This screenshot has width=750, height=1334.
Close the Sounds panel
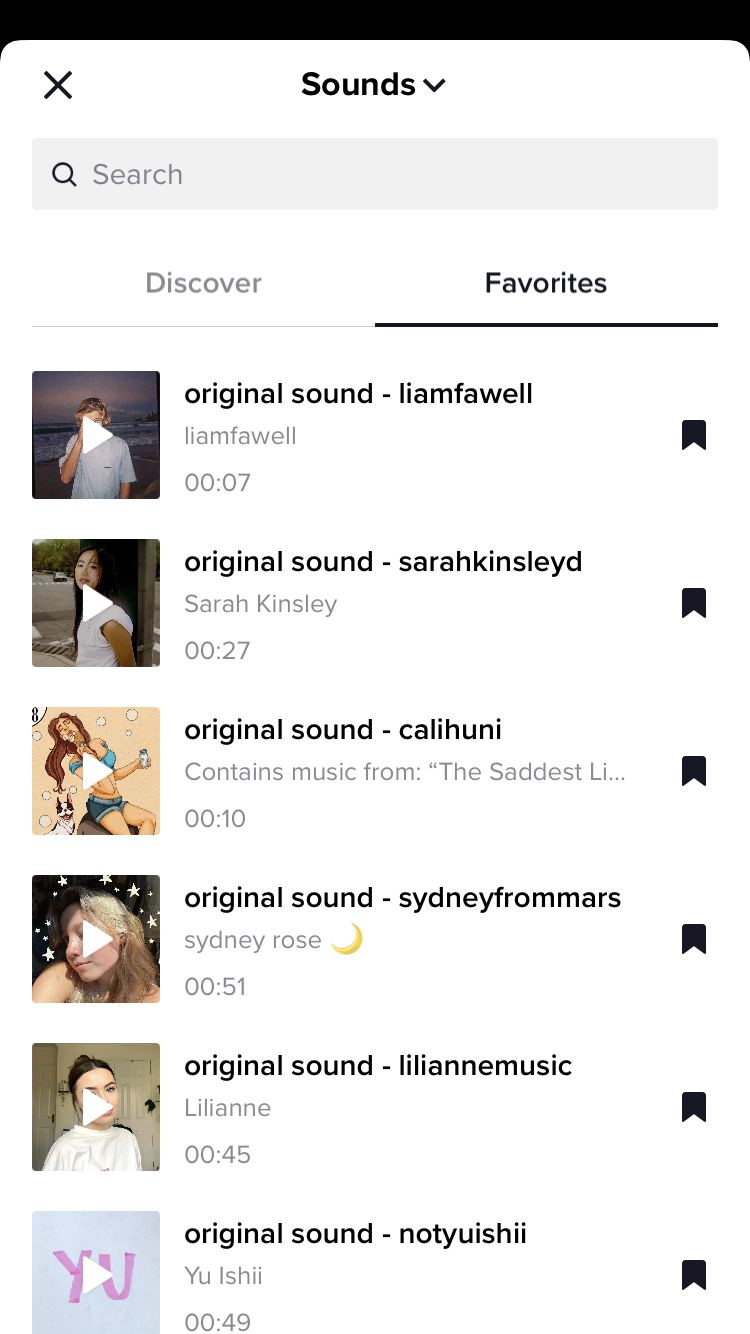coord(58,85)
